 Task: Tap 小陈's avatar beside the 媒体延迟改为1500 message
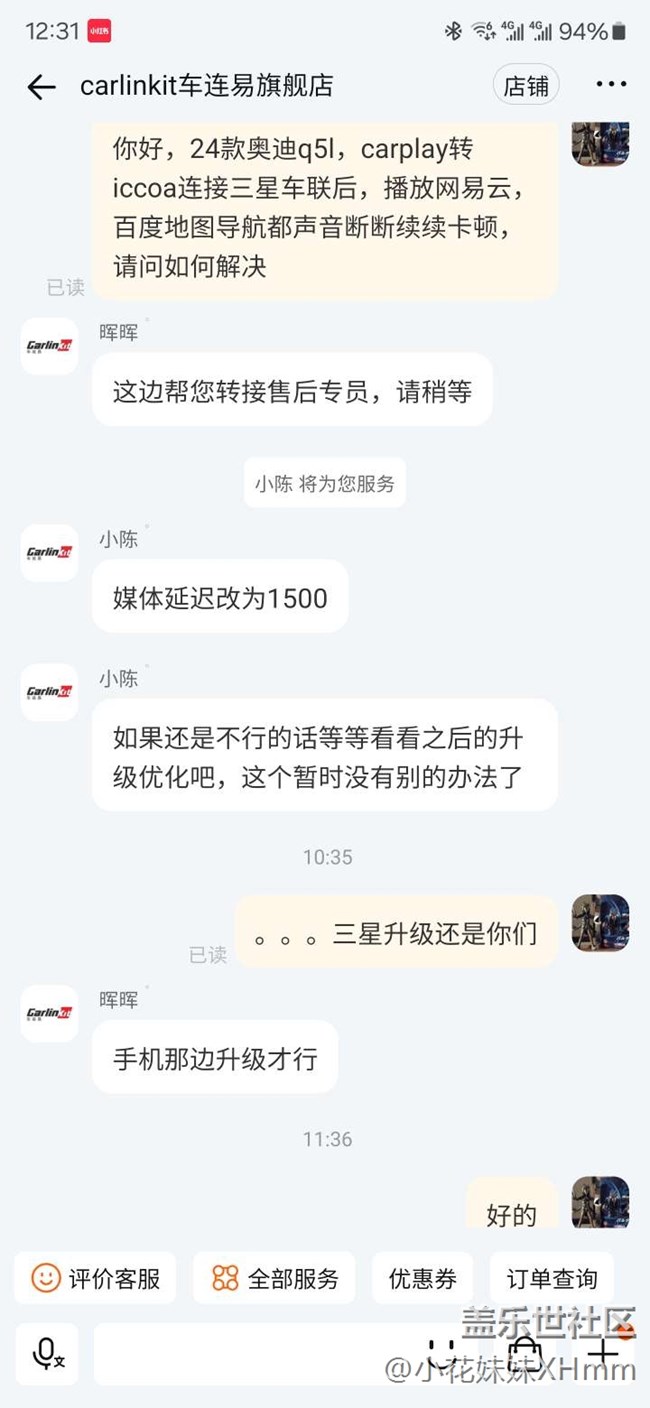point(49,552)
